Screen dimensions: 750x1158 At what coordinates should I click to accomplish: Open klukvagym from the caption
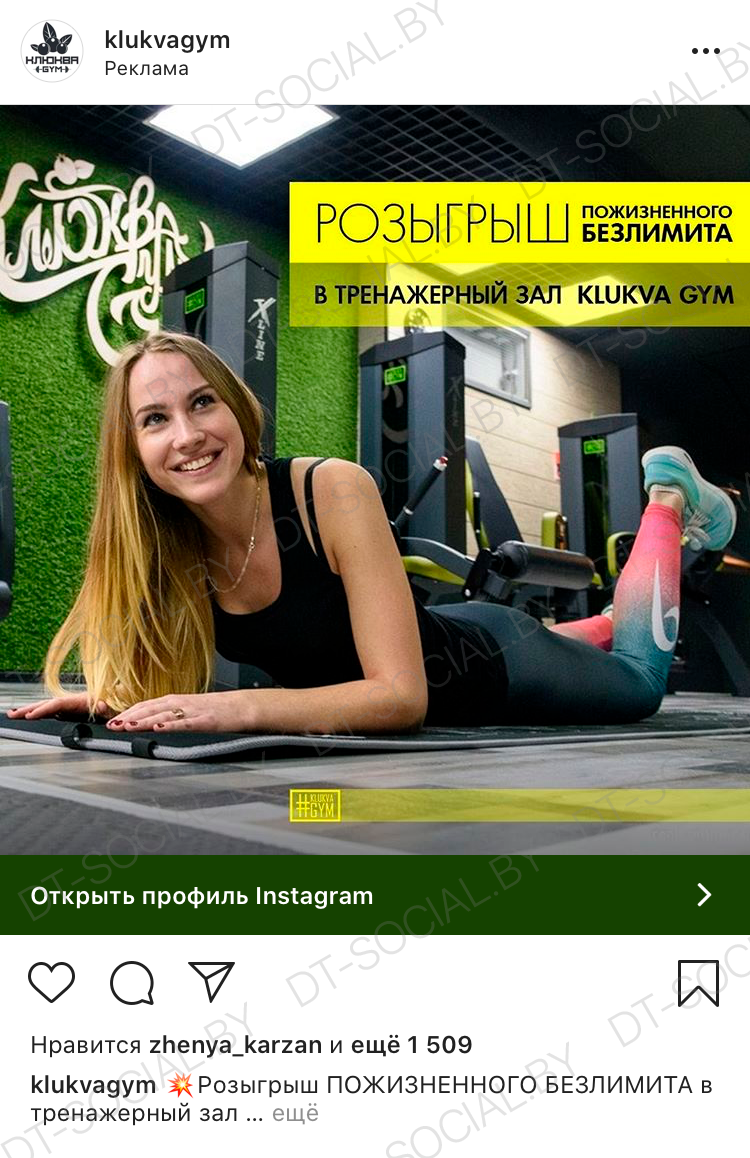coord(93,1085)
